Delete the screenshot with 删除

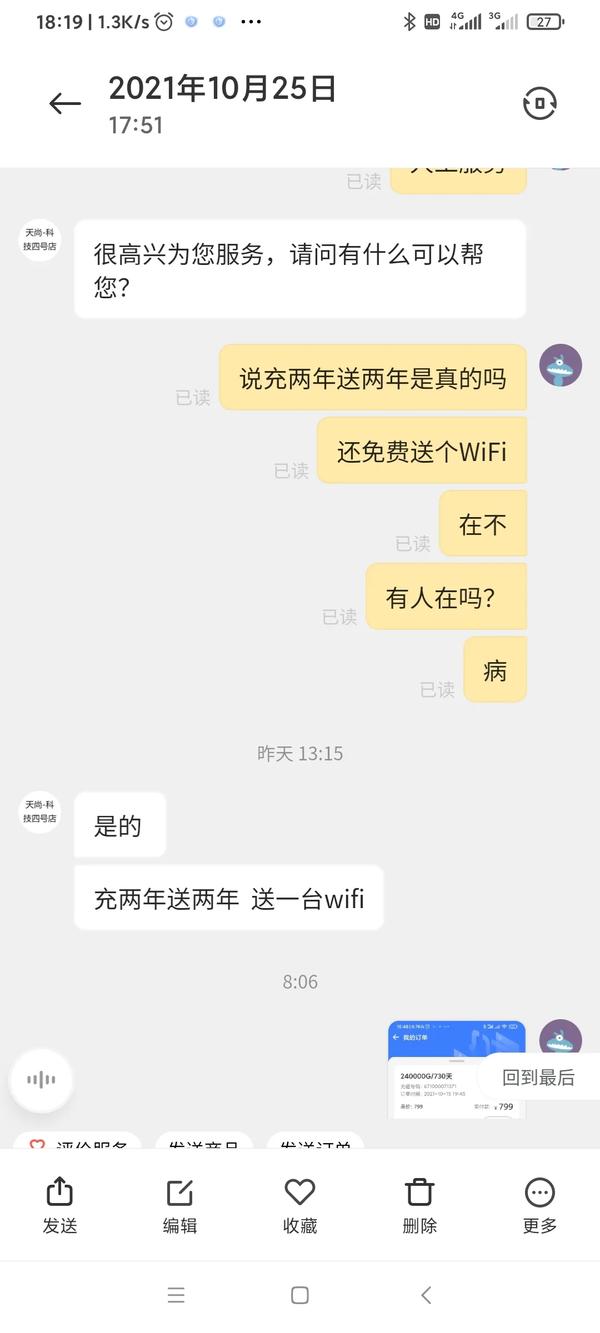(419, 1205)
